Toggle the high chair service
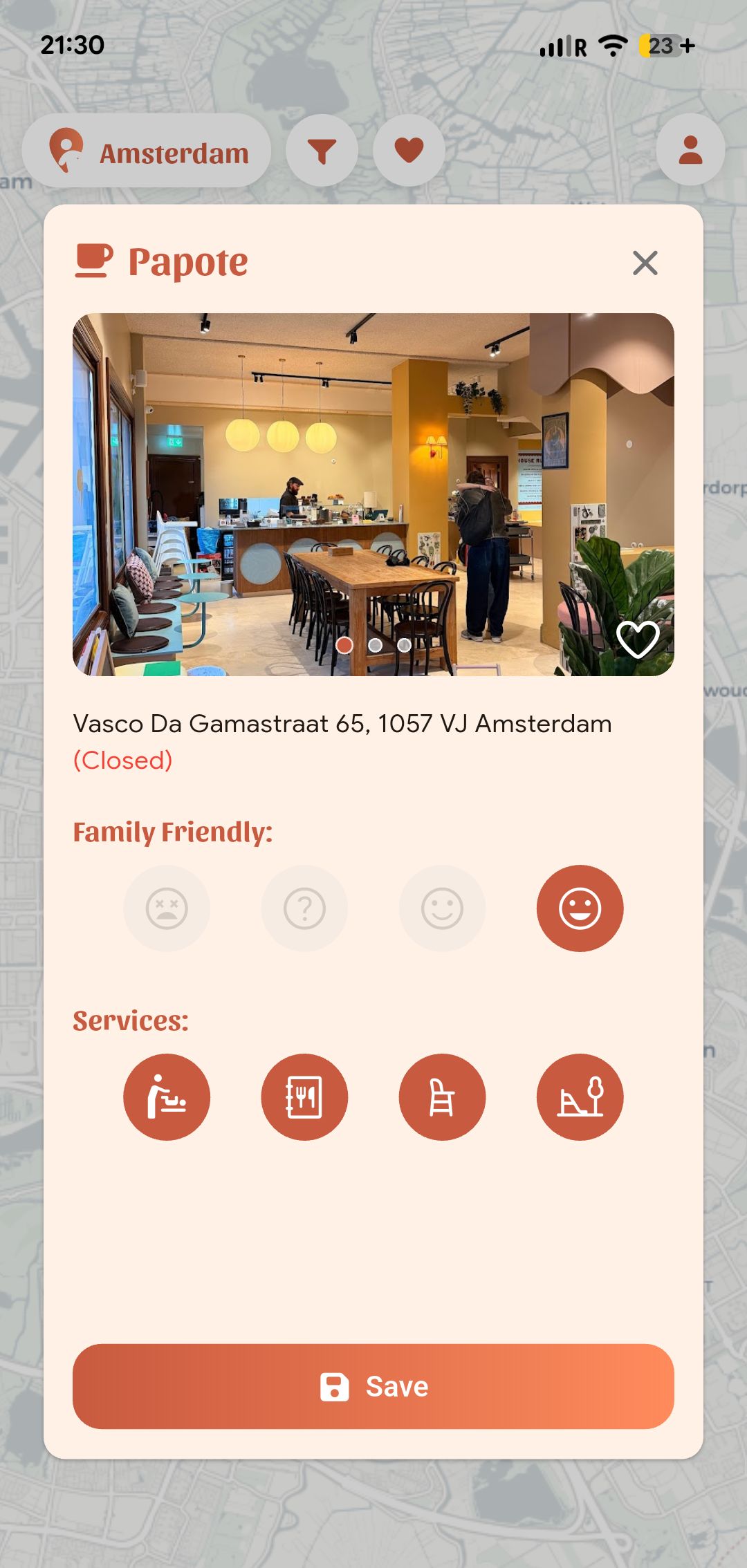The image size is (747, 1568). (x=442, y=1097)
